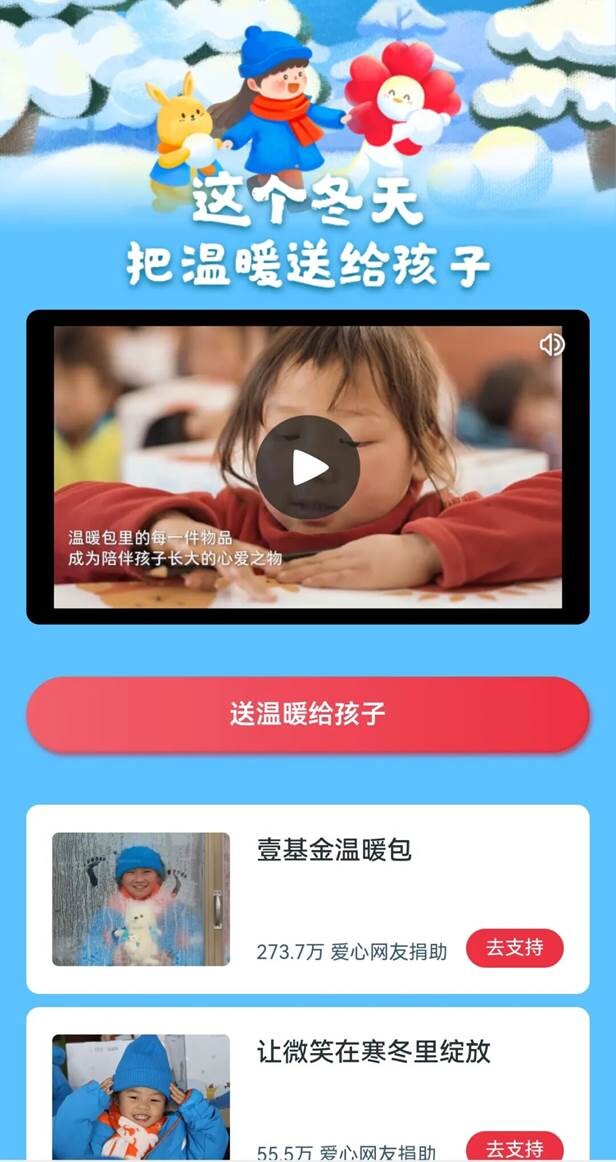Open the 壹基金温暖包 project card
Image resolution: width=616 pixels, height=1162 pixels.
334,851
